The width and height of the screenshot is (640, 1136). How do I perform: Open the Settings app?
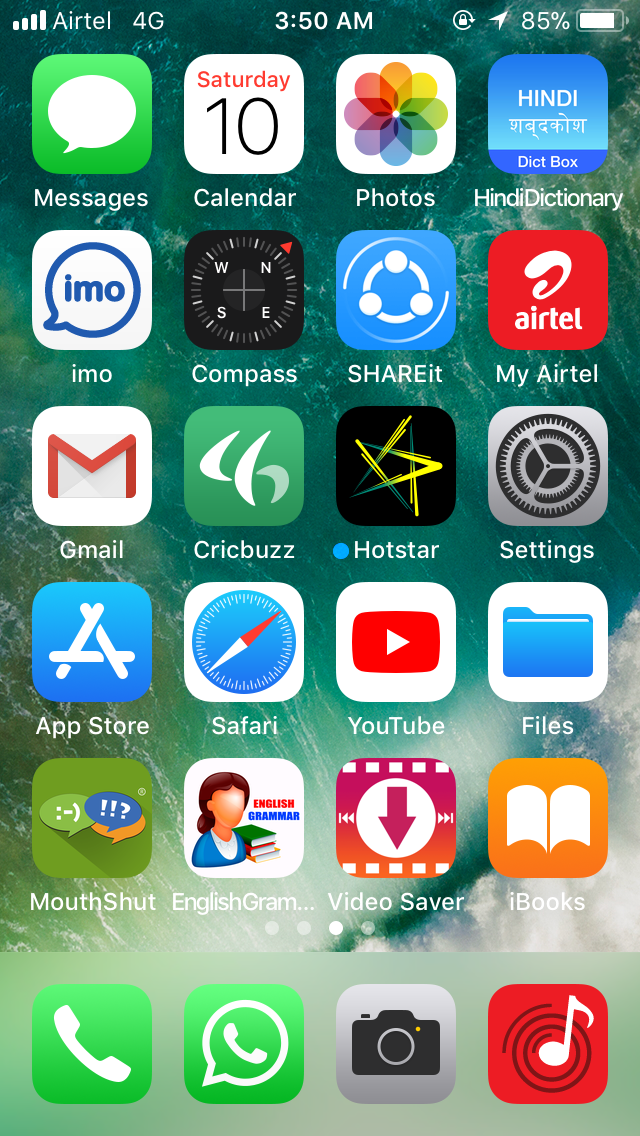[x=548, y=466]
